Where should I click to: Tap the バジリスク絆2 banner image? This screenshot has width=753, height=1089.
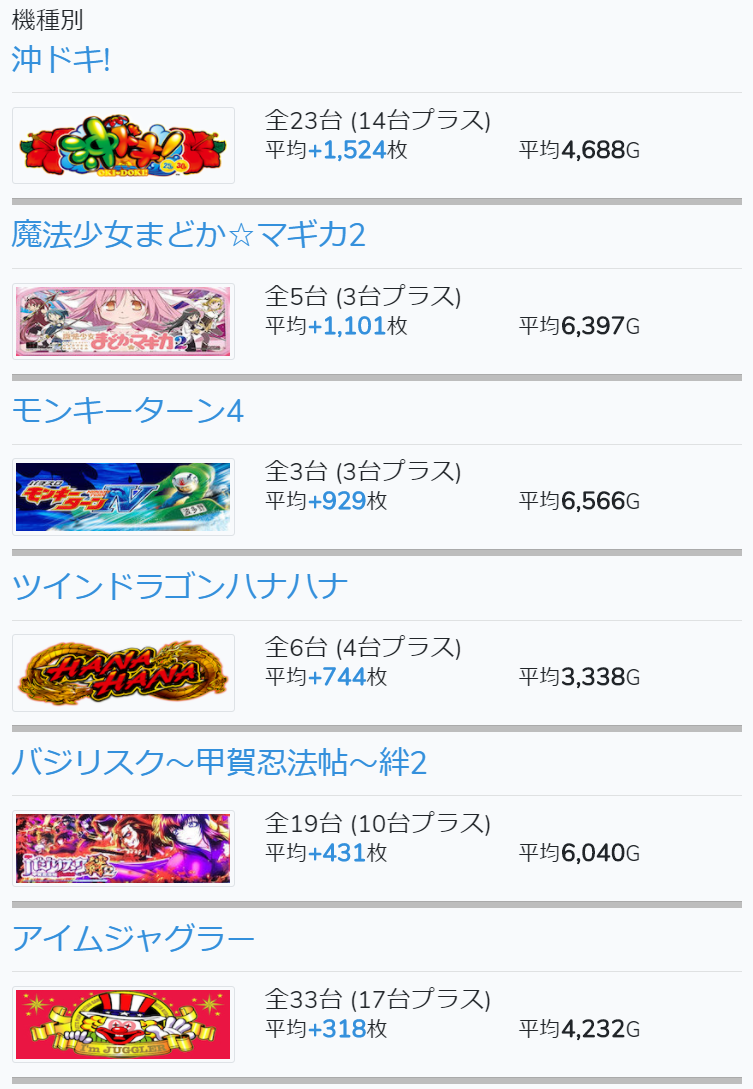[123, 848]
